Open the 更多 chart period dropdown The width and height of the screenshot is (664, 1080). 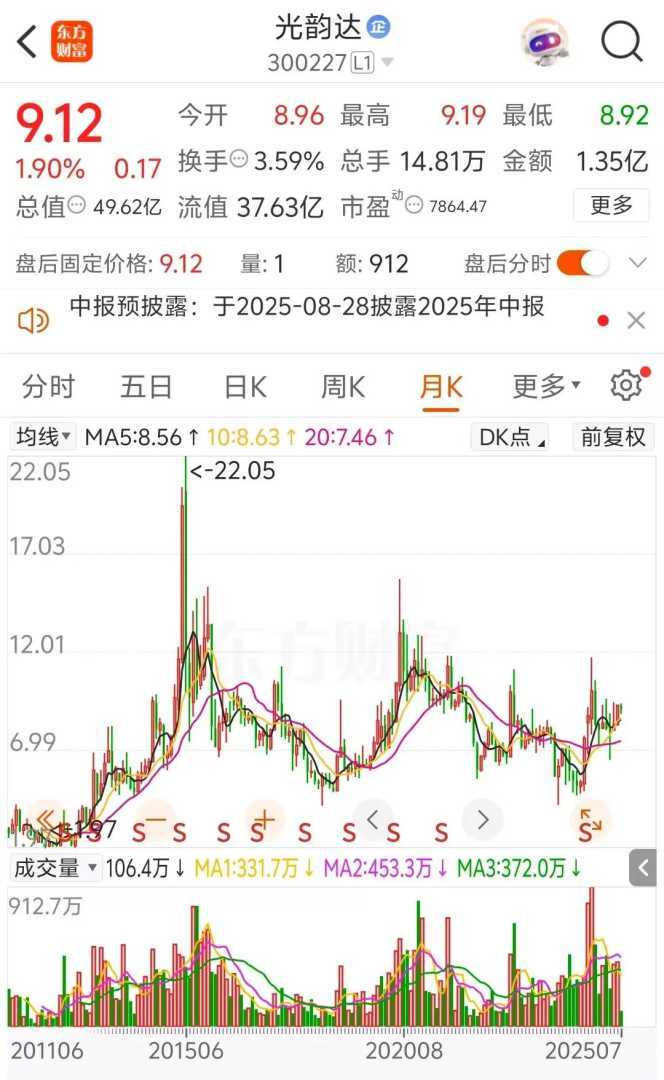(546, 386)
